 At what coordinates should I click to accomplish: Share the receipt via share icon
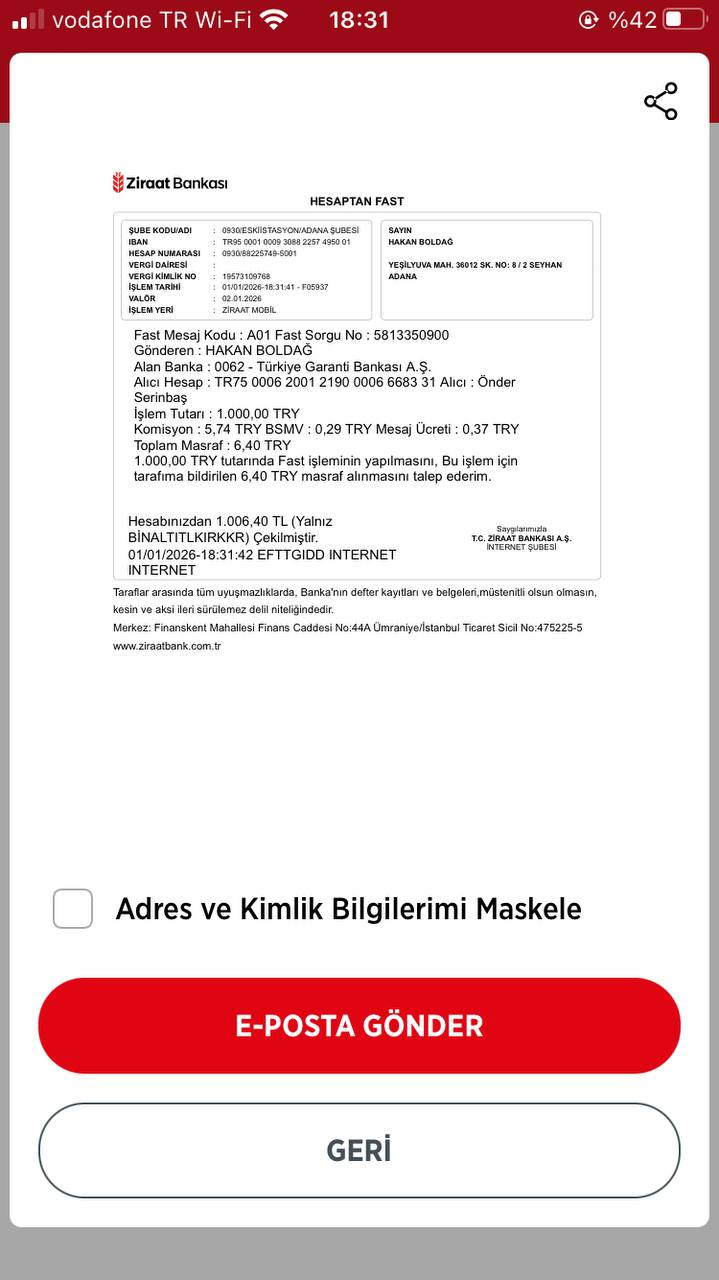[661, 101]
